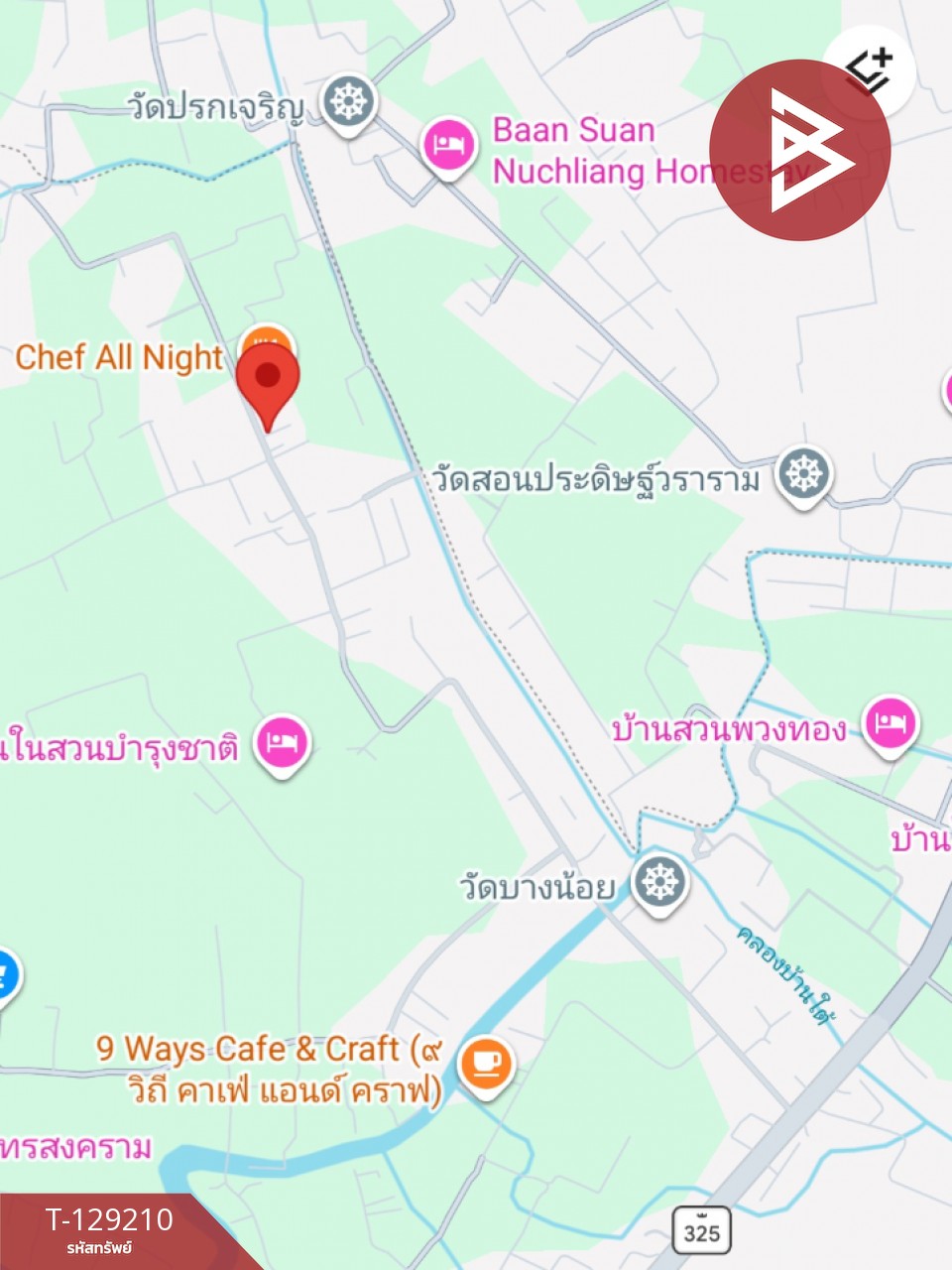The image size is (952, 1270).
Task: Open the highway 325 route shield
Action: (x=700, y=1227)
